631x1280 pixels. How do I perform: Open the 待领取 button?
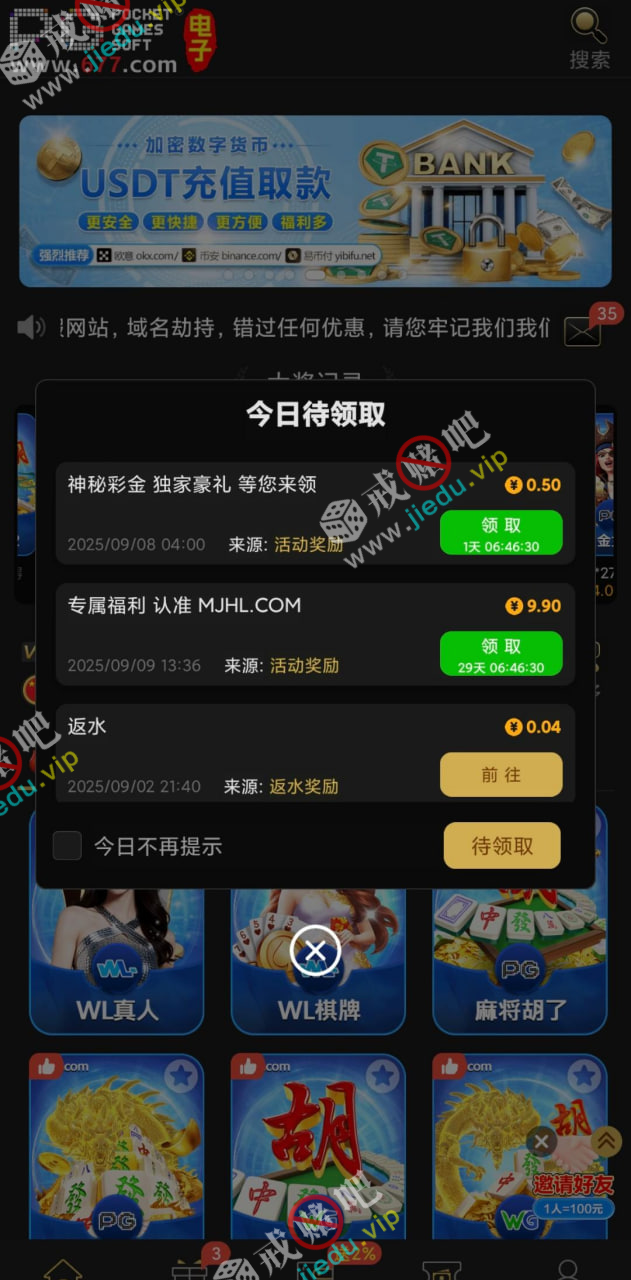pyautogui.click(x=502, y=846)
